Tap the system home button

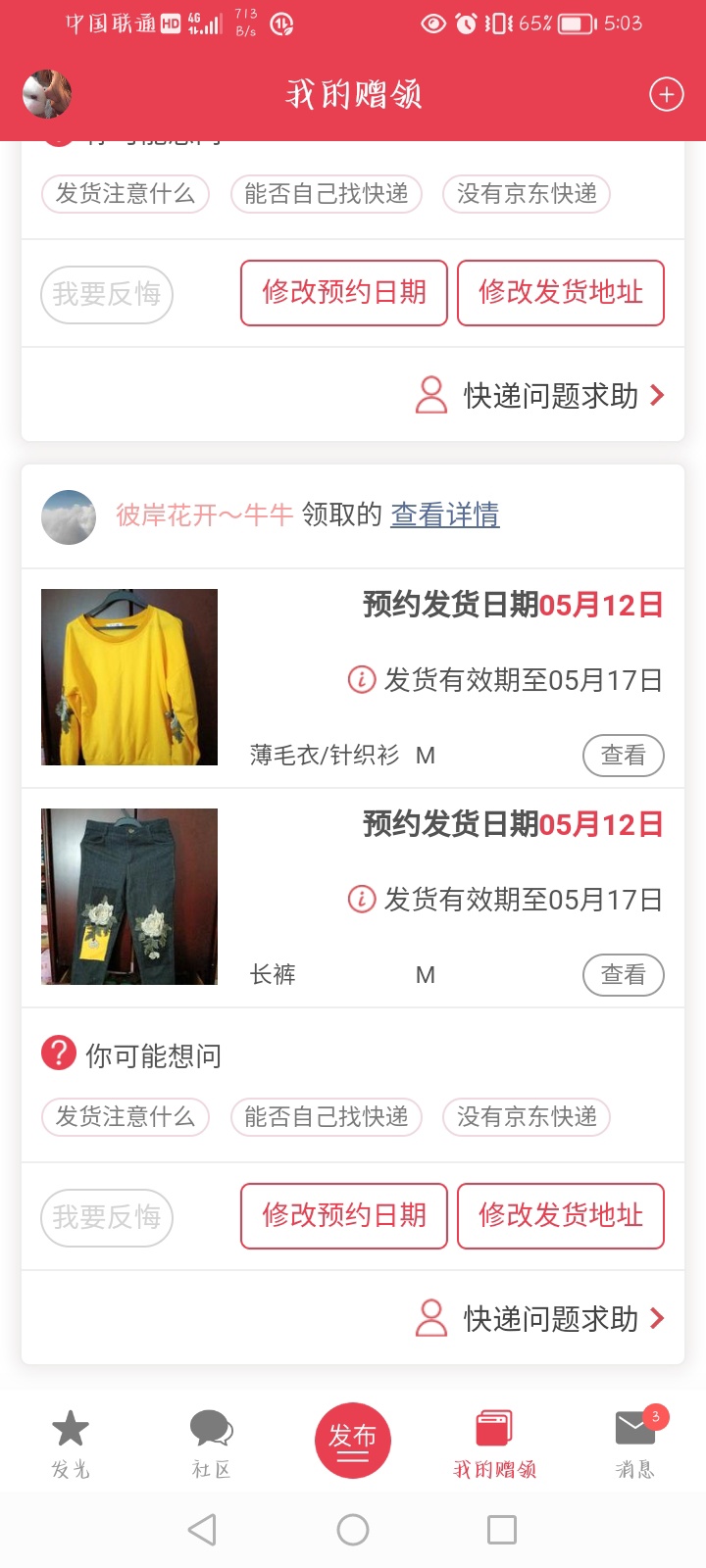(353, 1530)
